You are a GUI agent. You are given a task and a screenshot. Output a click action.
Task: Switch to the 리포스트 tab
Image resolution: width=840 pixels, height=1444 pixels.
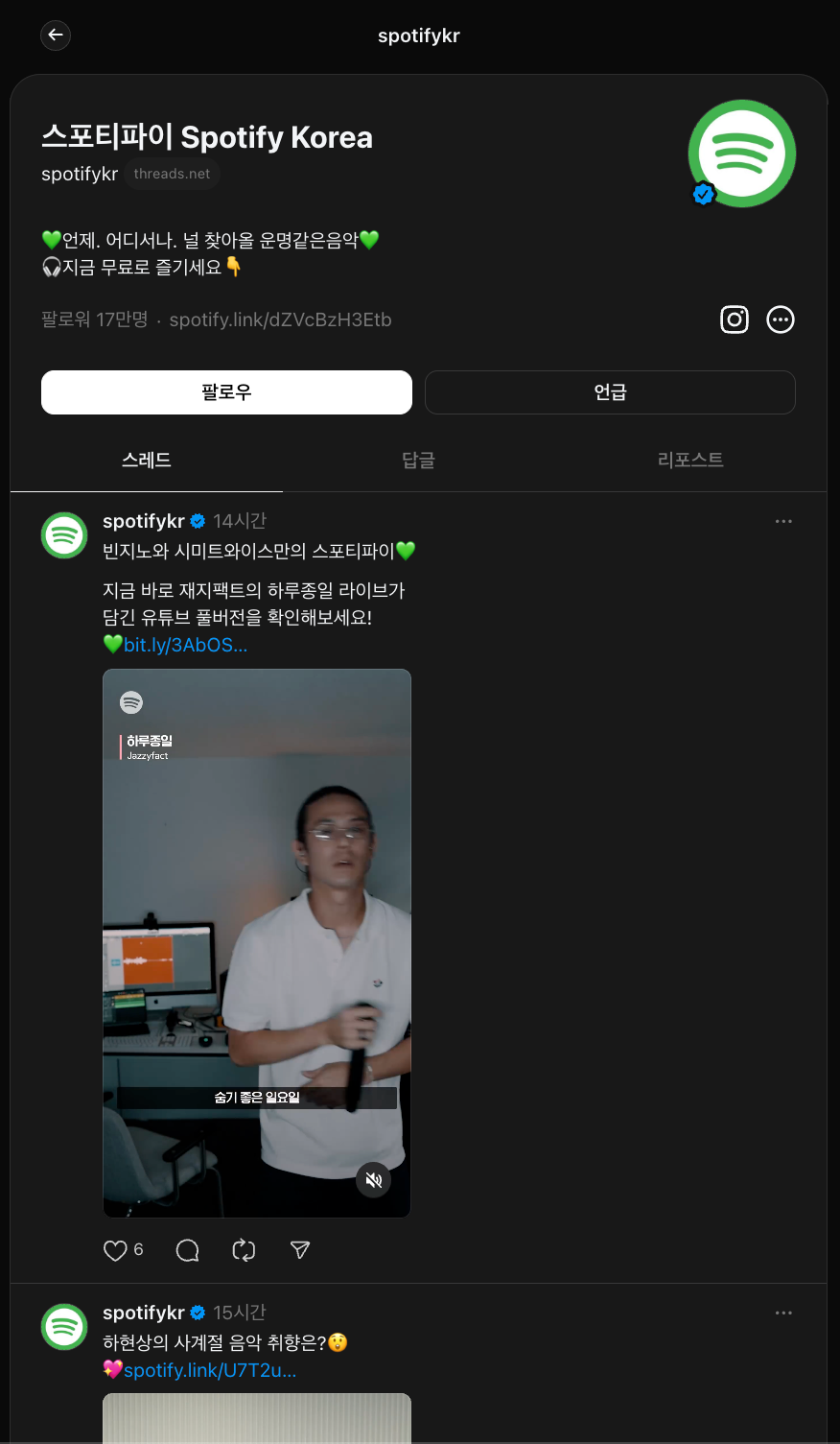tap(690, 459)
